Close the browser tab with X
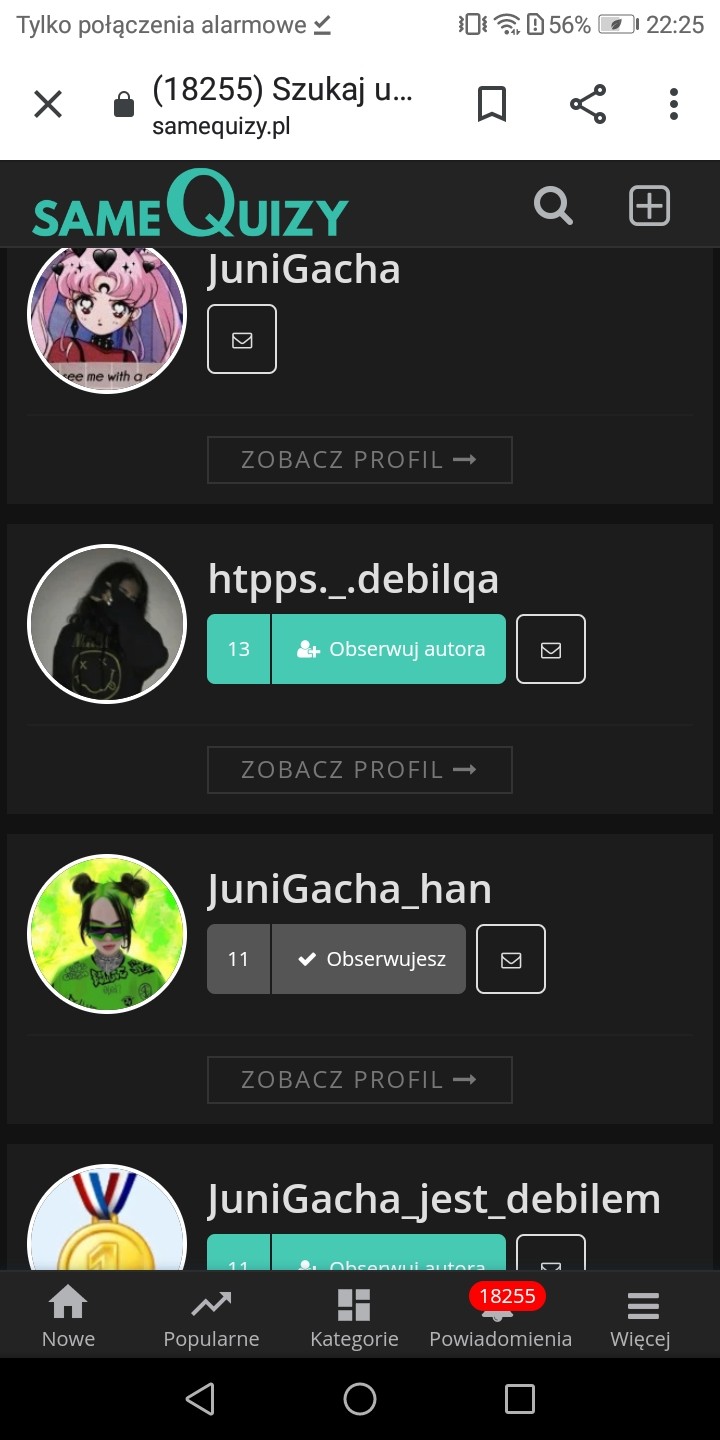Viewport: 720px width, 1440px height. pyautogui.click(x=48, y=104)
